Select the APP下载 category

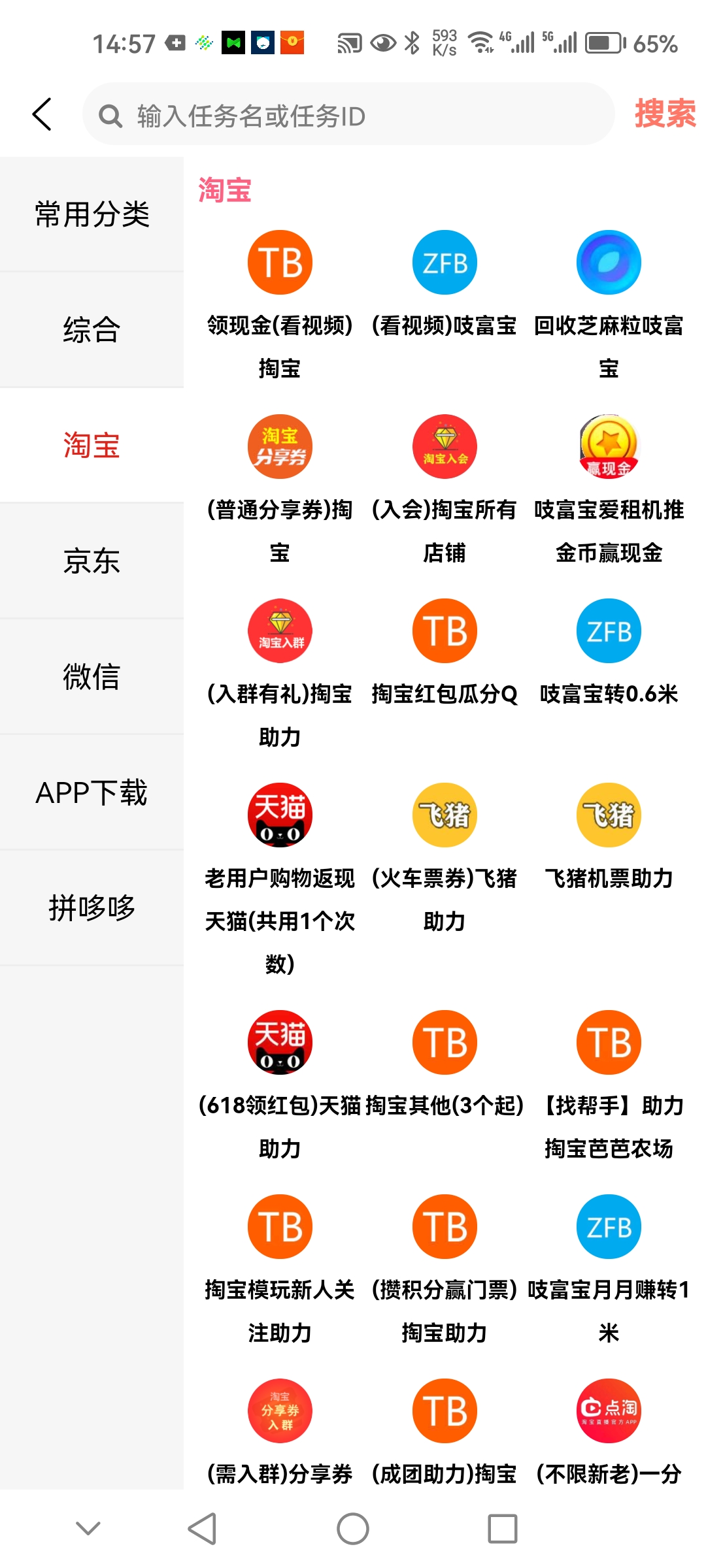92,792
